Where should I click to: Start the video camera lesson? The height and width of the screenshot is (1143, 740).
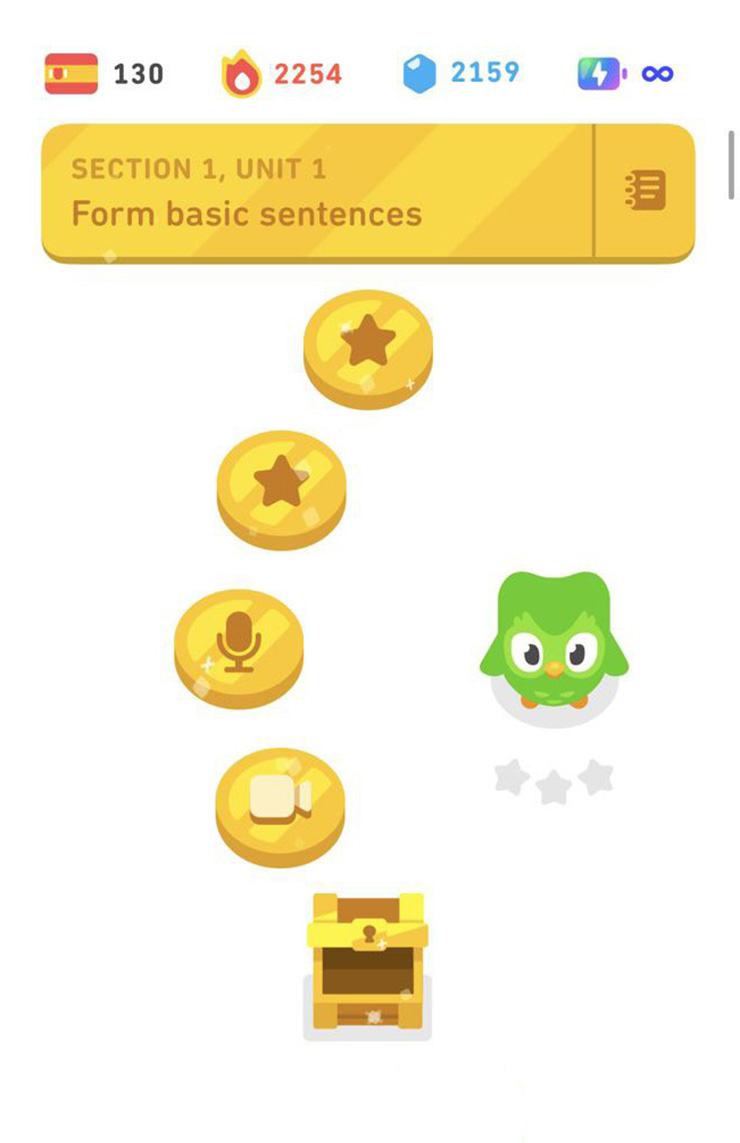point(280,802)
